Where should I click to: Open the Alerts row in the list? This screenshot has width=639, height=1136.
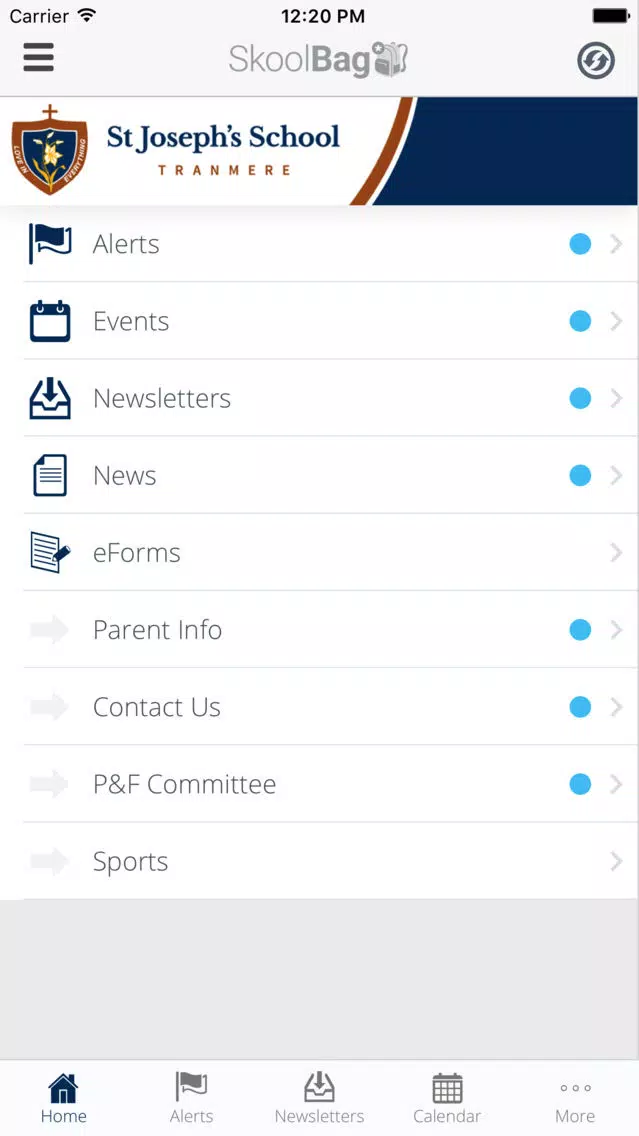click(320, 244)
